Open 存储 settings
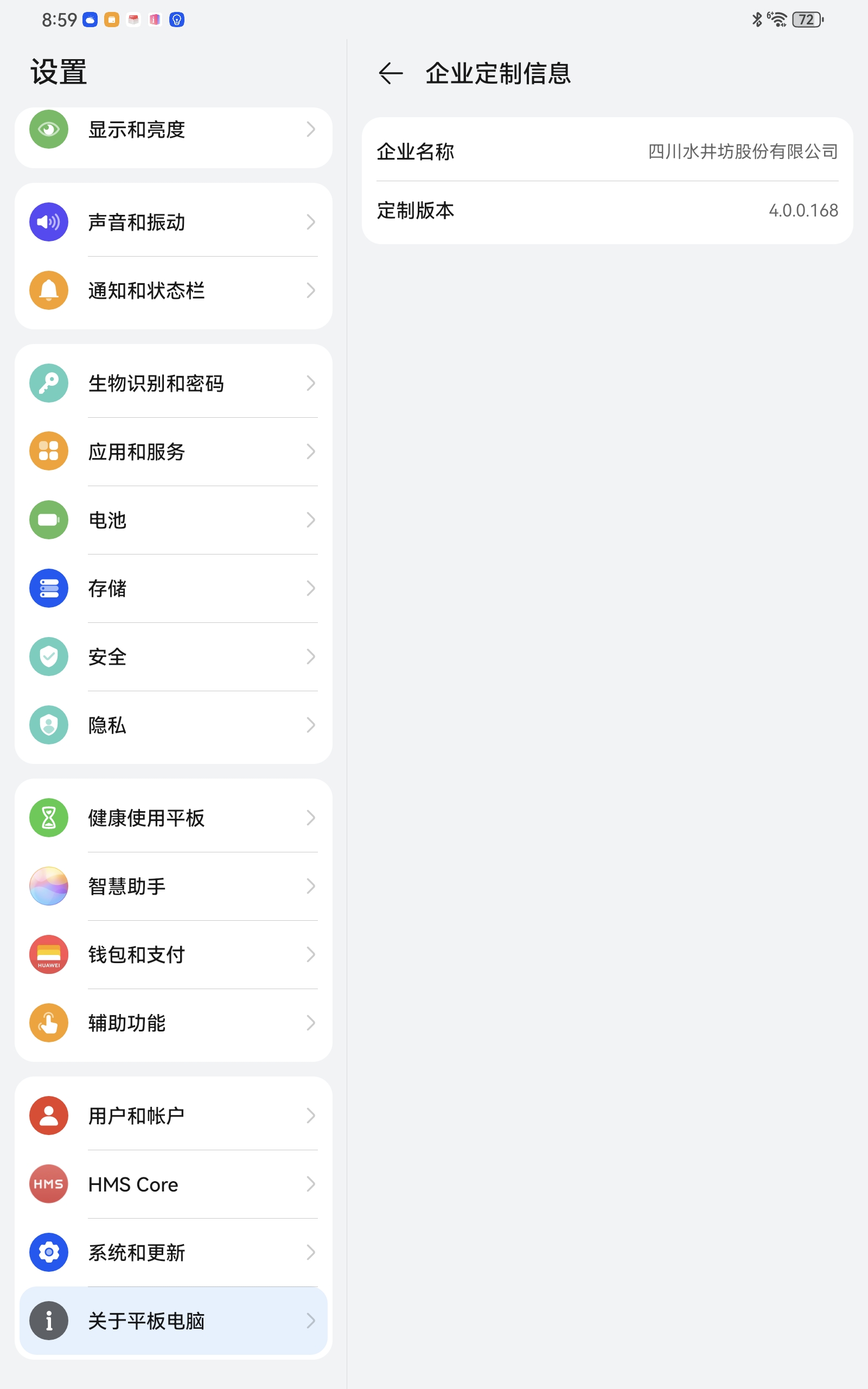Viewport: 868px width, 1389px height. click(x=173, y=588)
